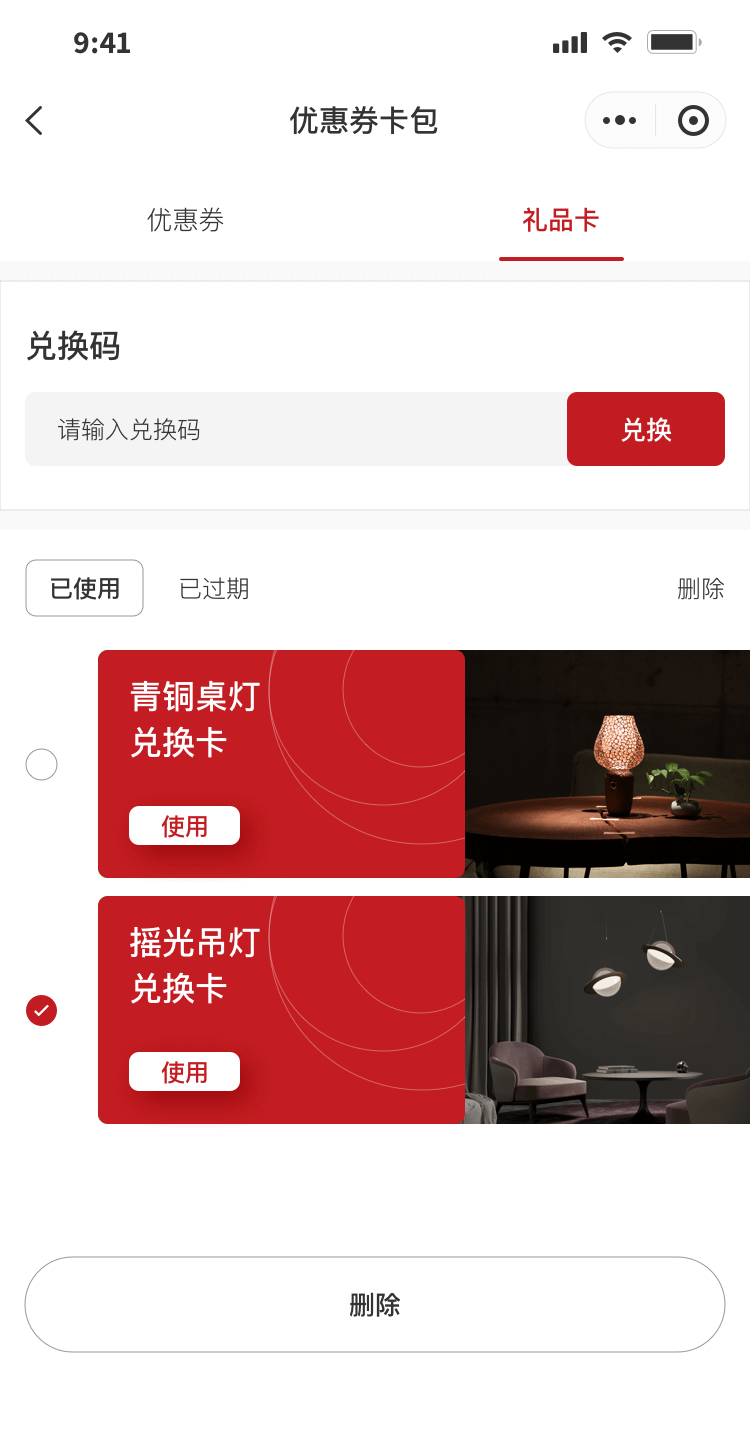The image size is (750, 1434).
Task: Select the 礼品卡 tab
Action: click(x=560, y=220)
